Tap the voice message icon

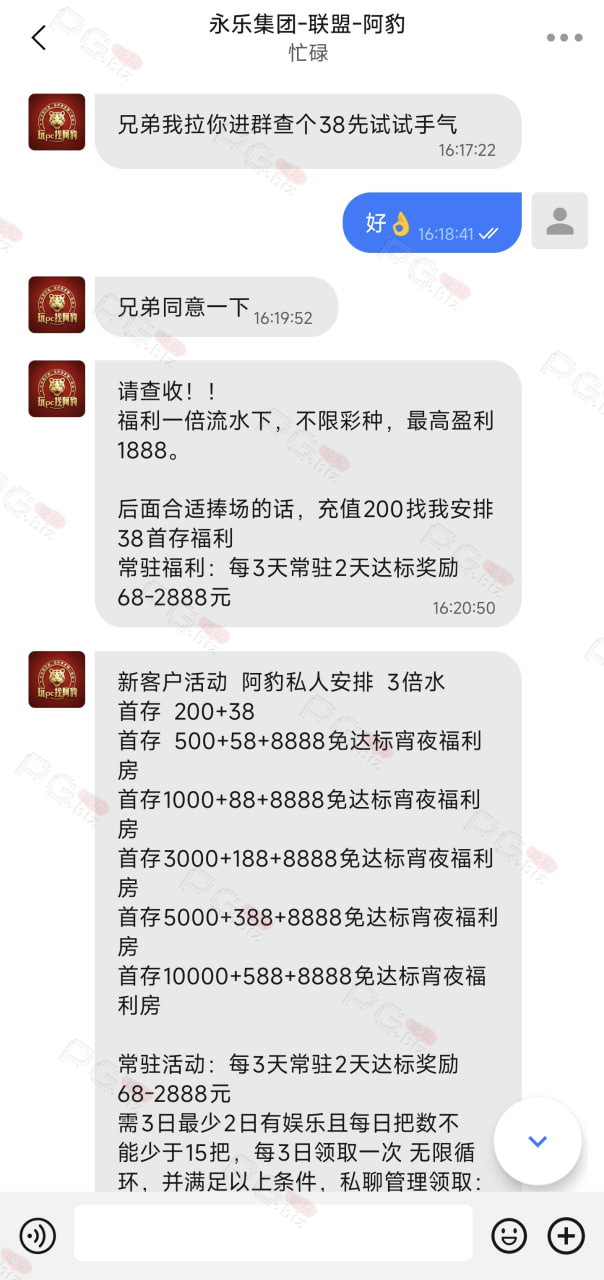point(38,1236)
